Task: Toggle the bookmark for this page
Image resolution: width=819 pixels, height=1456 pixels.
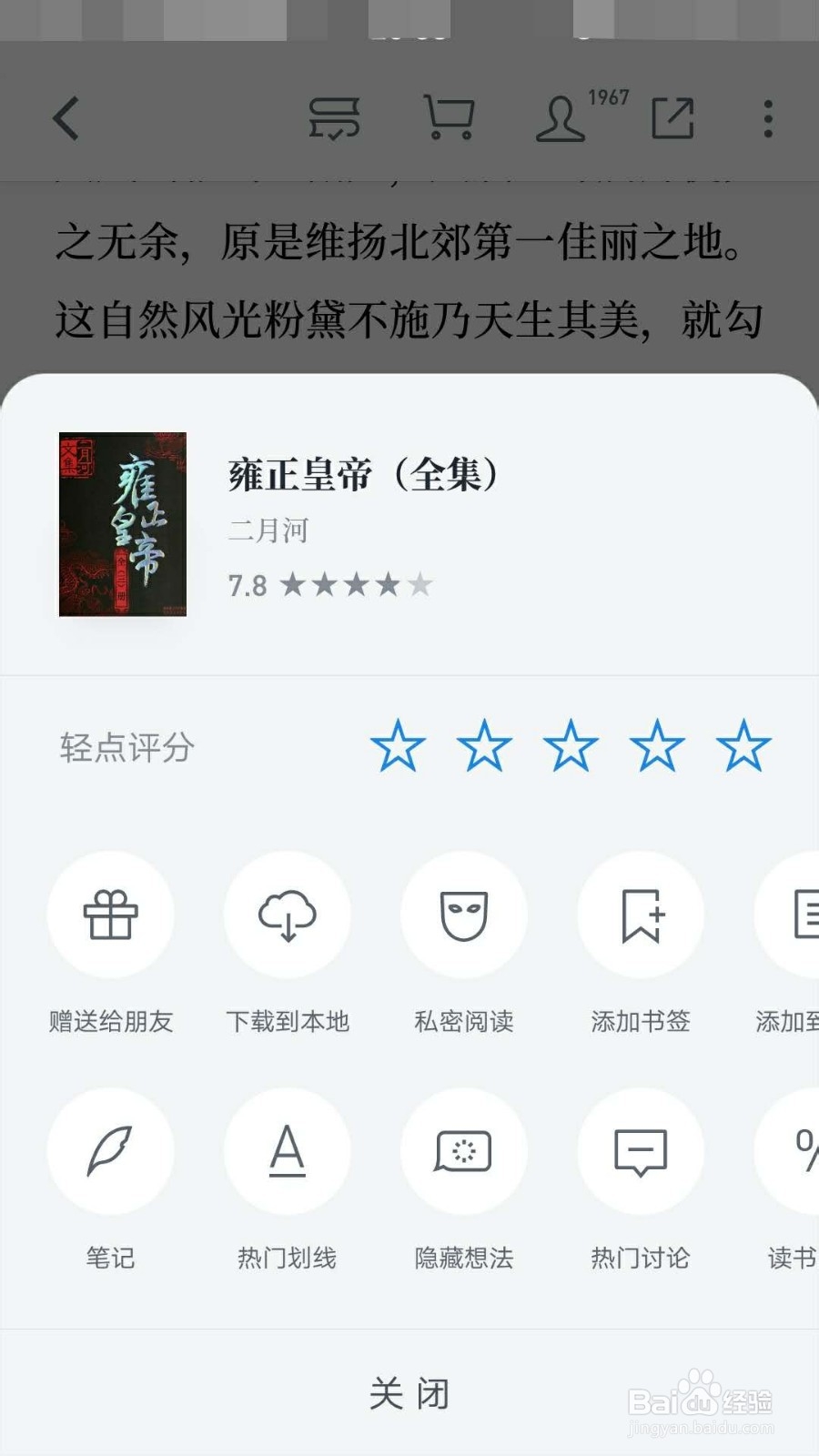Action: 641,915
